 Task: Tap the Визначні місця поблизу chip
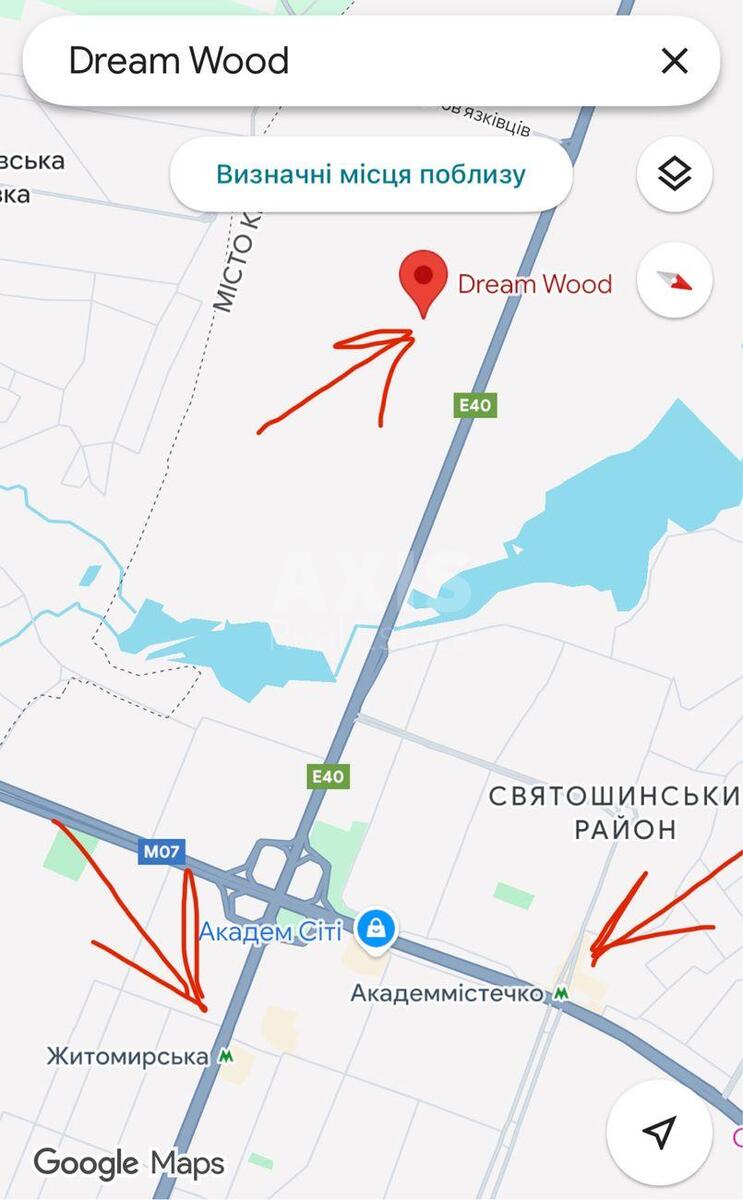pos(371,175)
